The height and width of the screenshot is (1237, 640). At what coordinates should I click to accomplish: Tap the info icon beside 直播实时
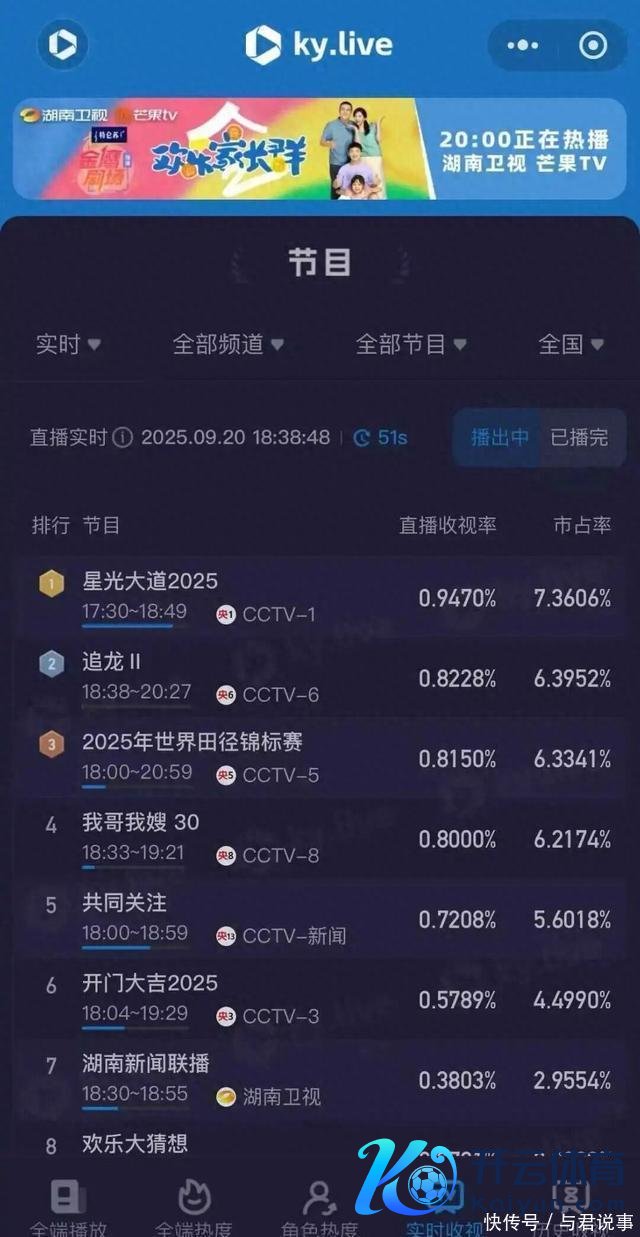tap(123, 438)
